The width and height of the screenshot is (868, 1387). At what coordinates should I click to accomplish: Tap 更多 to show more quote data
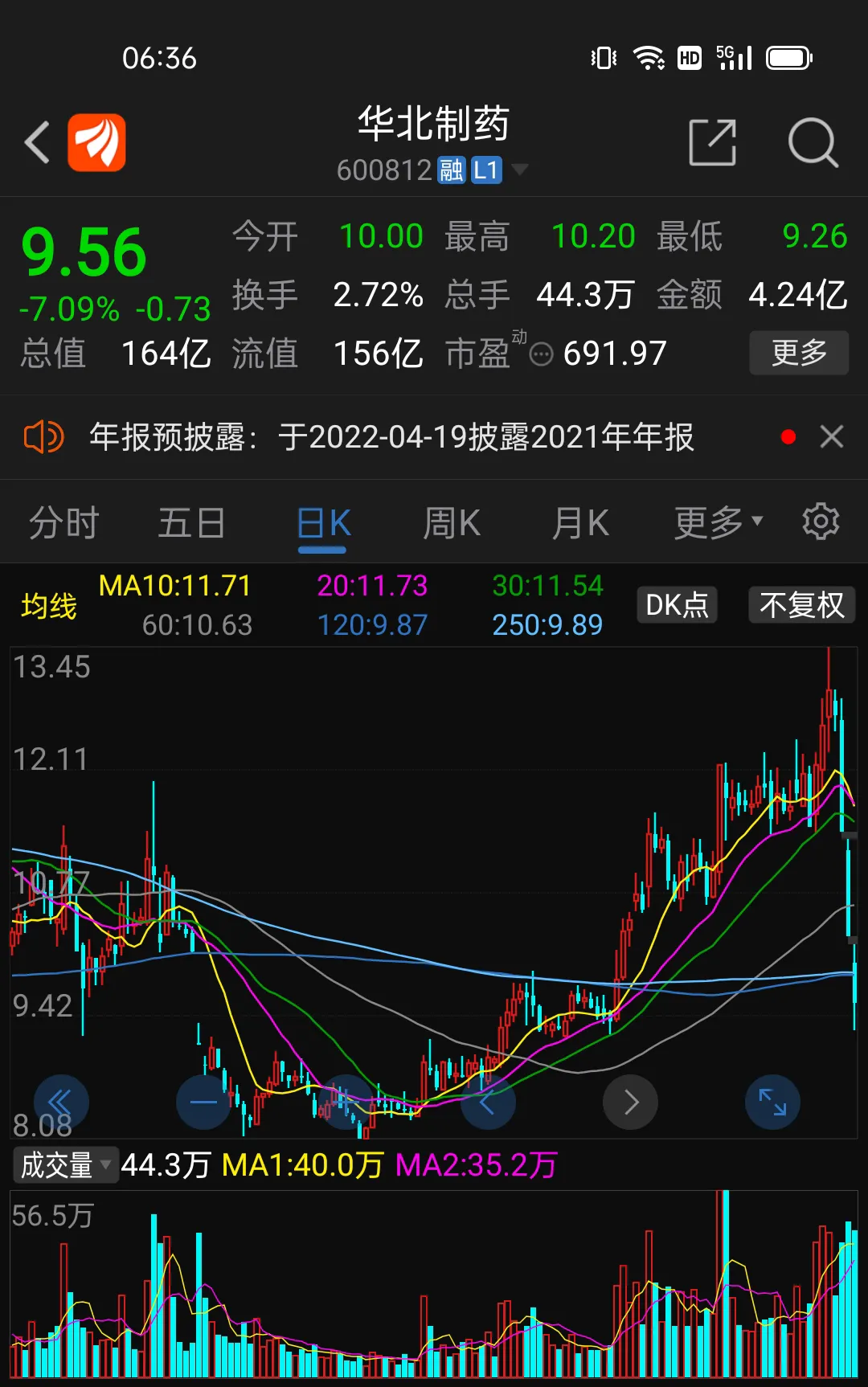[x=799, y=353]
